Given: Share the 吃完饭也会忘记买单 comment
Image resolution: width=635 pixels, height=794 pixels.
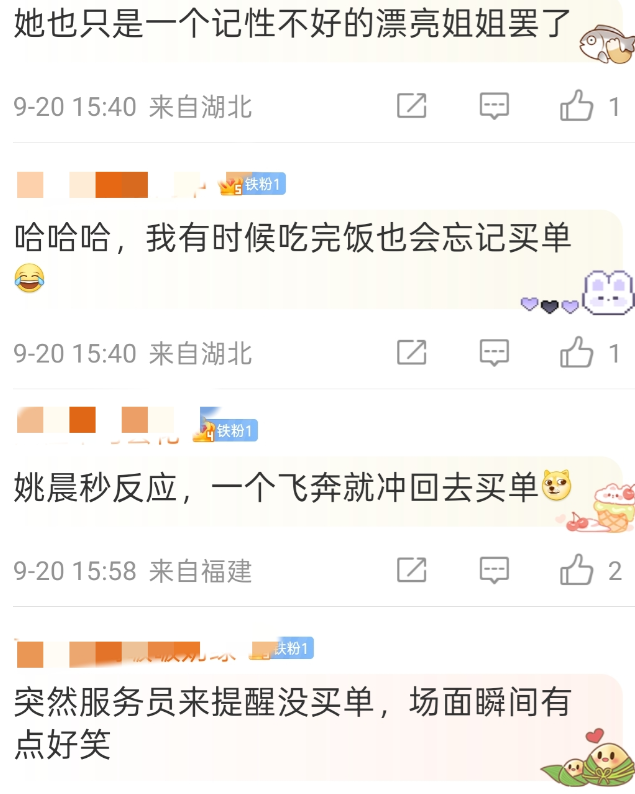Looking at the screenshot, I should [411, 353].
